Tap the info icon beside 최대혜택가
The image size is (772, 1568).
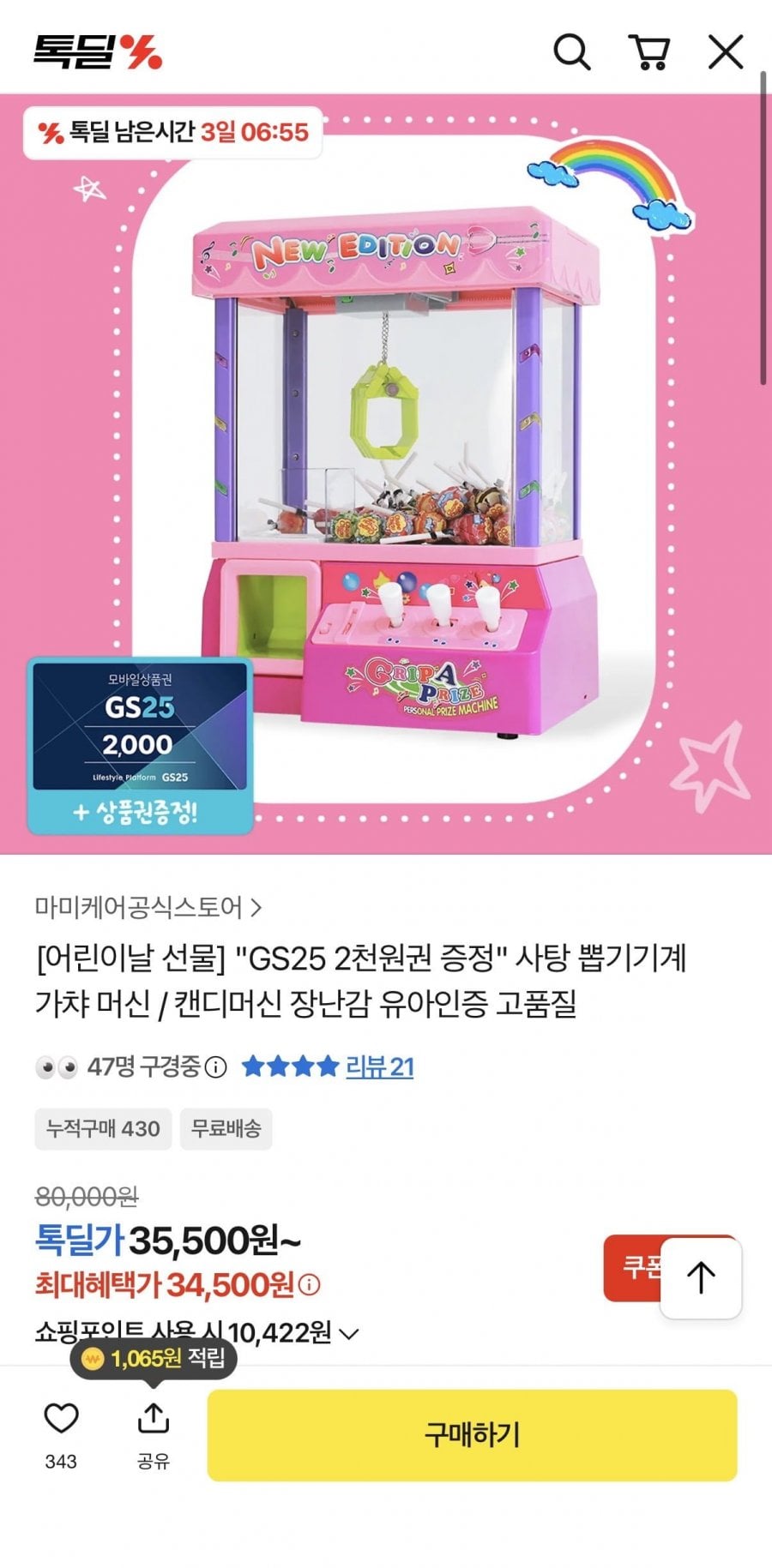tap(310, 1284)
